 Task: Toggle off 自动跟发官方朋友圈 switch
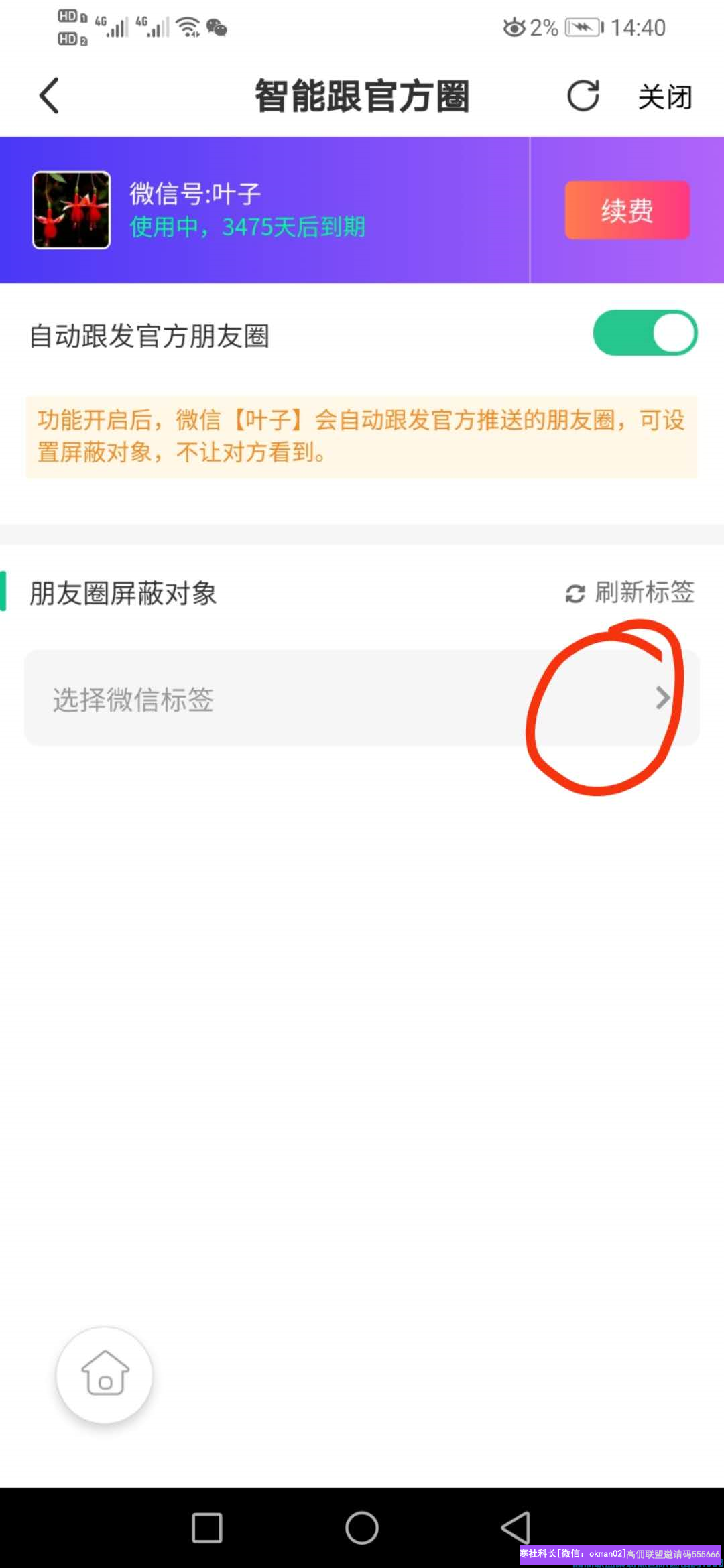point(645,333)
